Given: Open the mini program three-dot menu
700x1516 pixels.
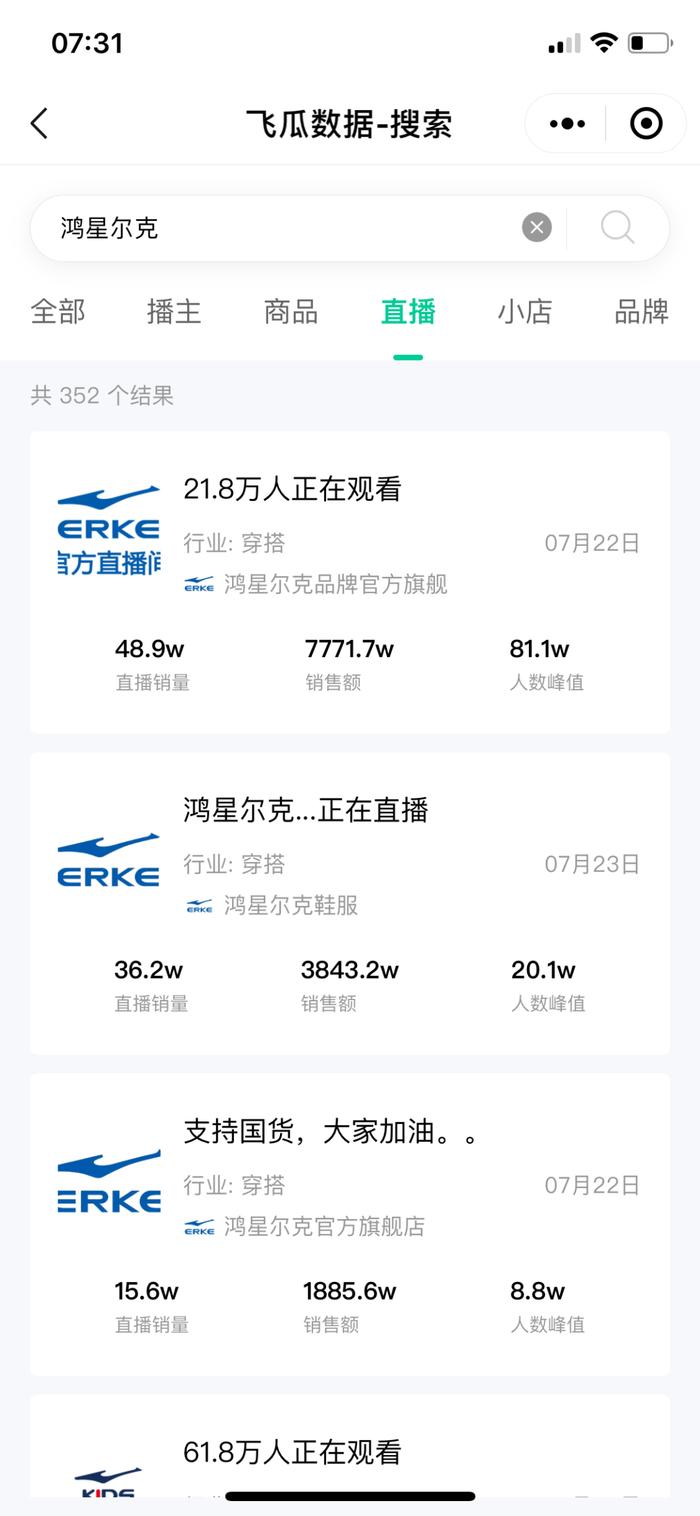Looking at the screenshot, I should click(x=567, y=124).
